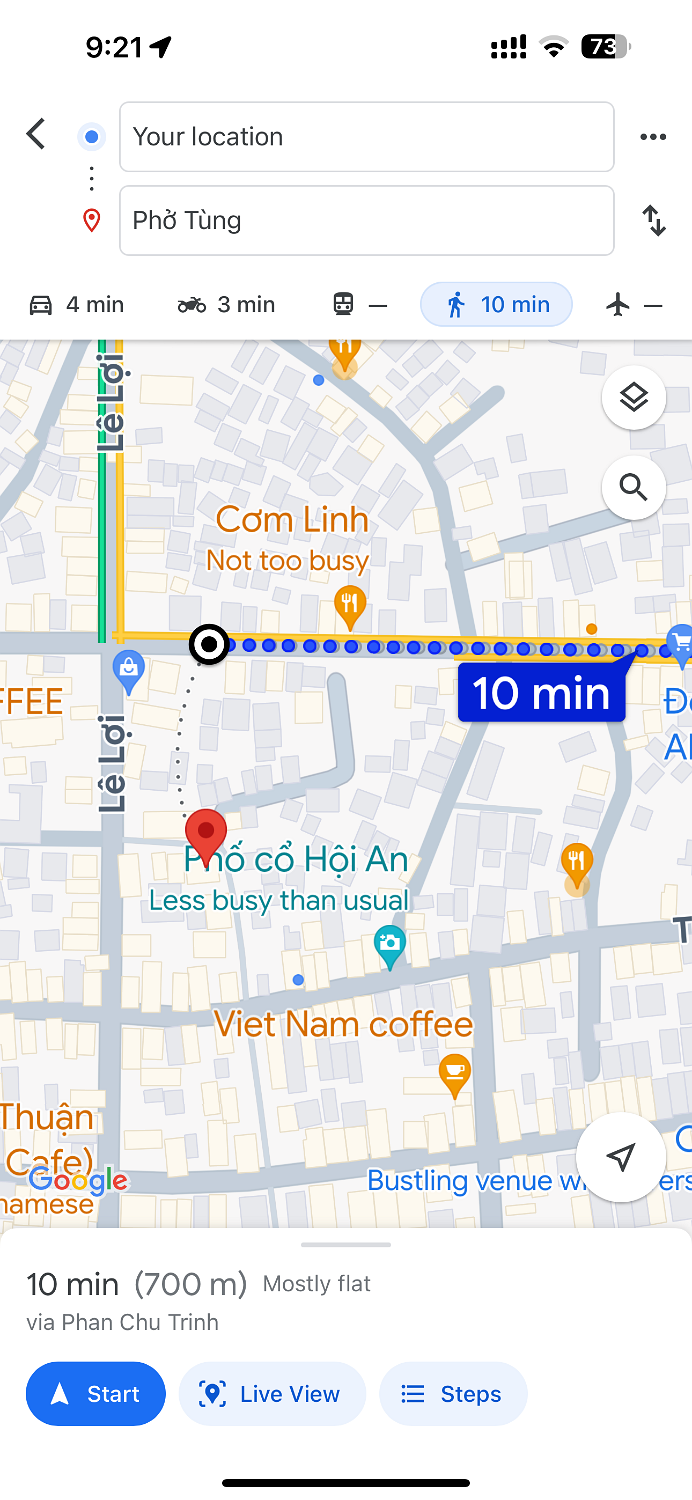Show the route Steps
The width and height of the screenshot is (692, 1500).
point(452,1394)
